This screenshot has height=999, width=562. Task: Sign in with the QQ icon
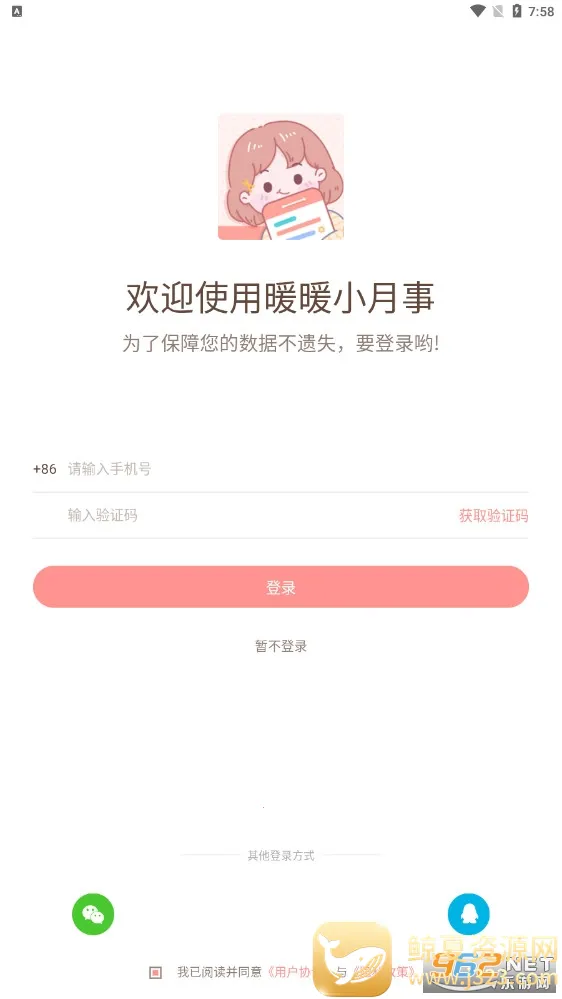coord(468,914)
